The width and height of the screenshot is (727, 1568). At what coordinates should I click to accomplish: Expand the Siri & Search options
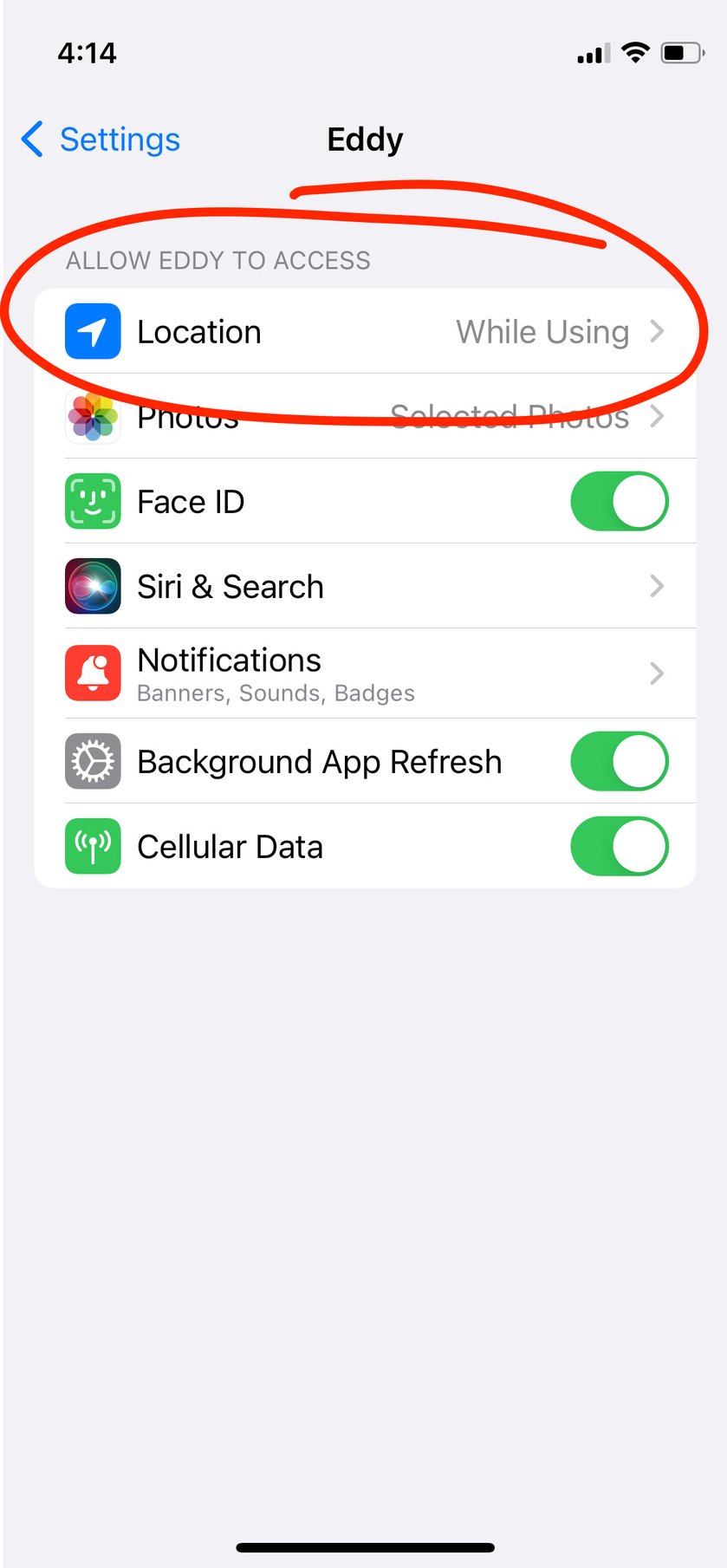364,586
